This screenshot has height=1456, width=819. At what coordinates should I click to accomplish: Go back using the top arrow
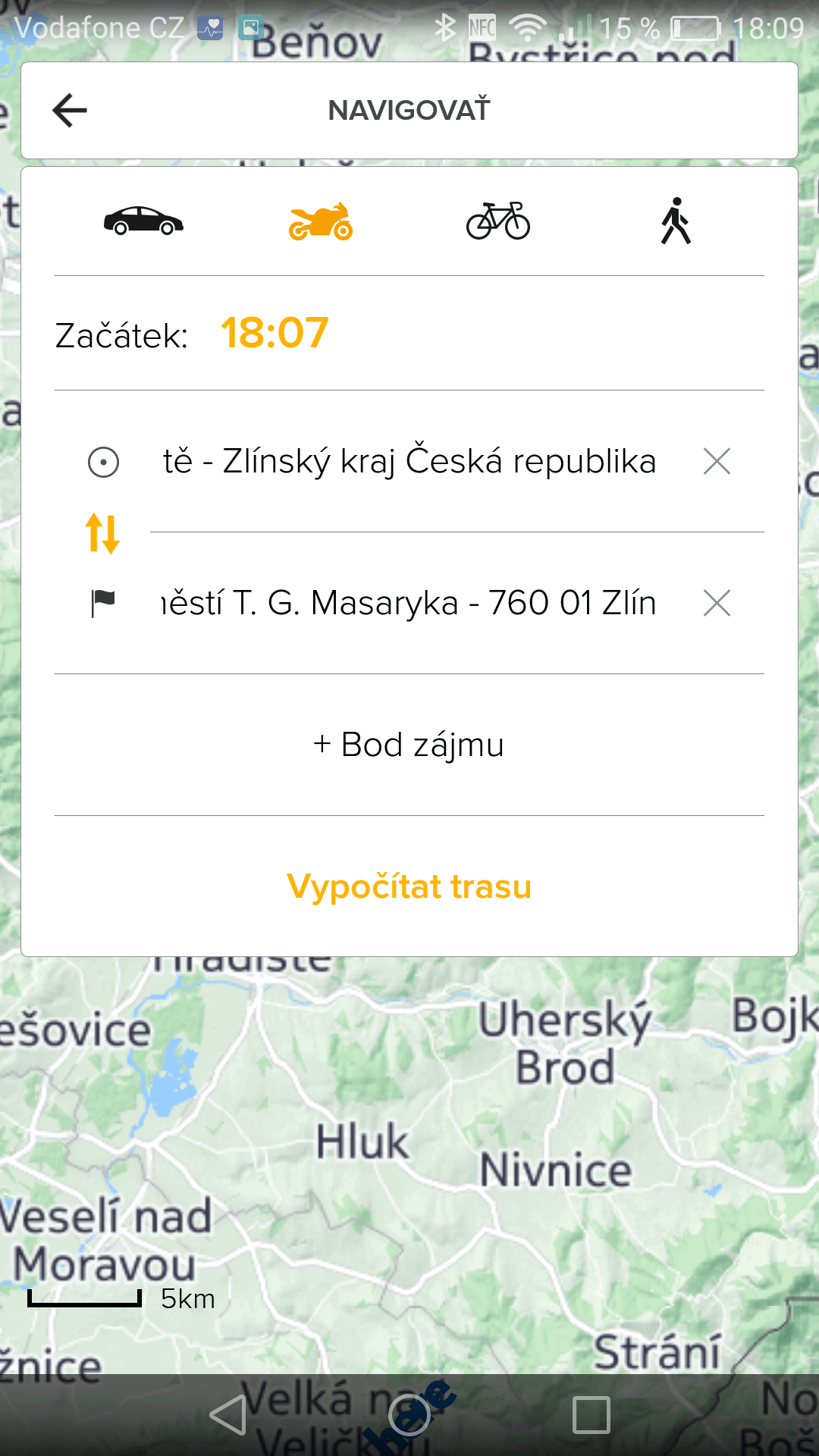coord(70,111)
